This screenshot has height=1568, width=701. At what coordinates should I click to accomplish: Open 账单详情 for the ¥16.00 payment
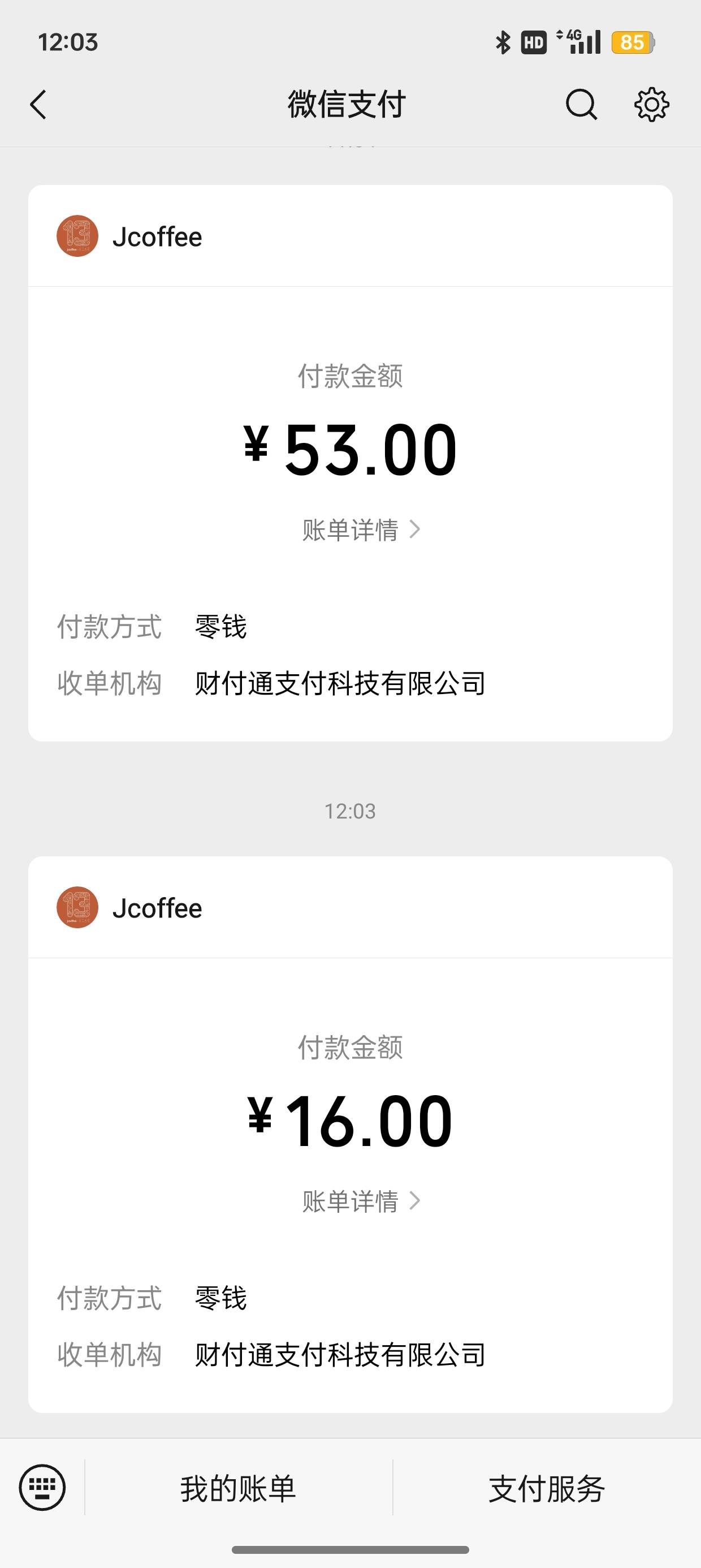click(361, 1201)
